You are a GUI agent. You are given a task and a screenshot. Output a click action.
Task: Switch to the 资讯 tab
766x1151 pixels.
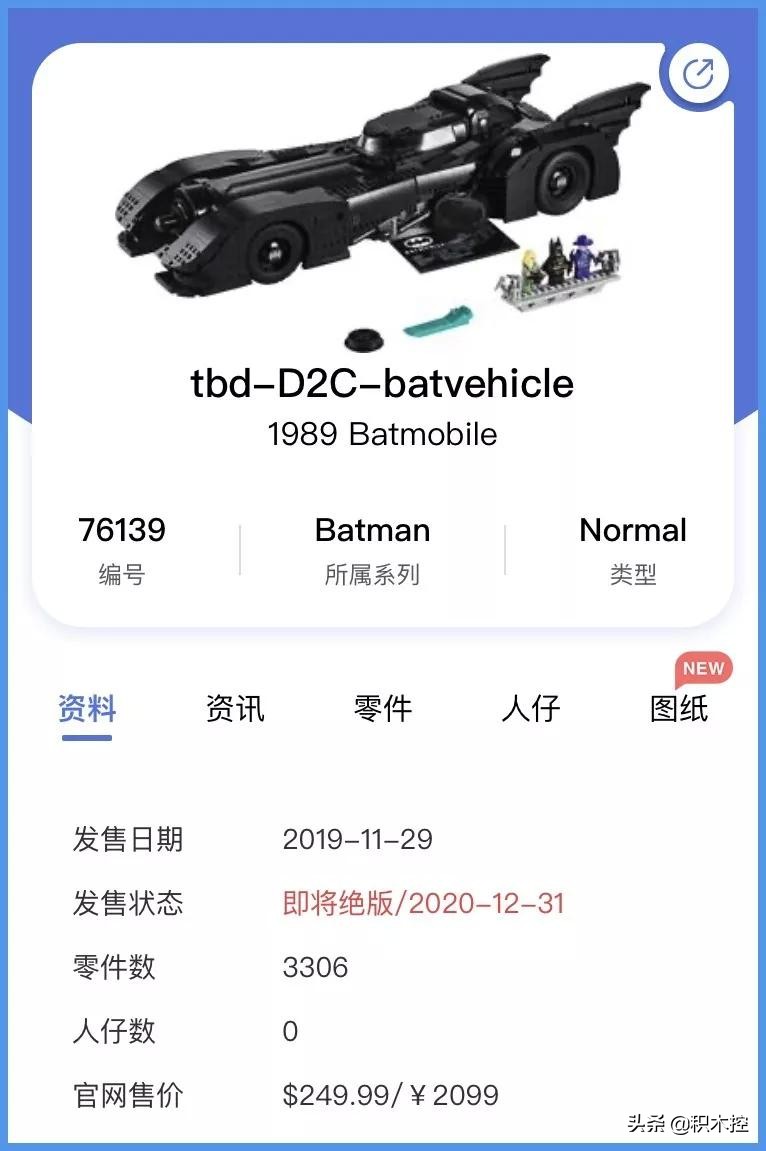click(235, 709)
